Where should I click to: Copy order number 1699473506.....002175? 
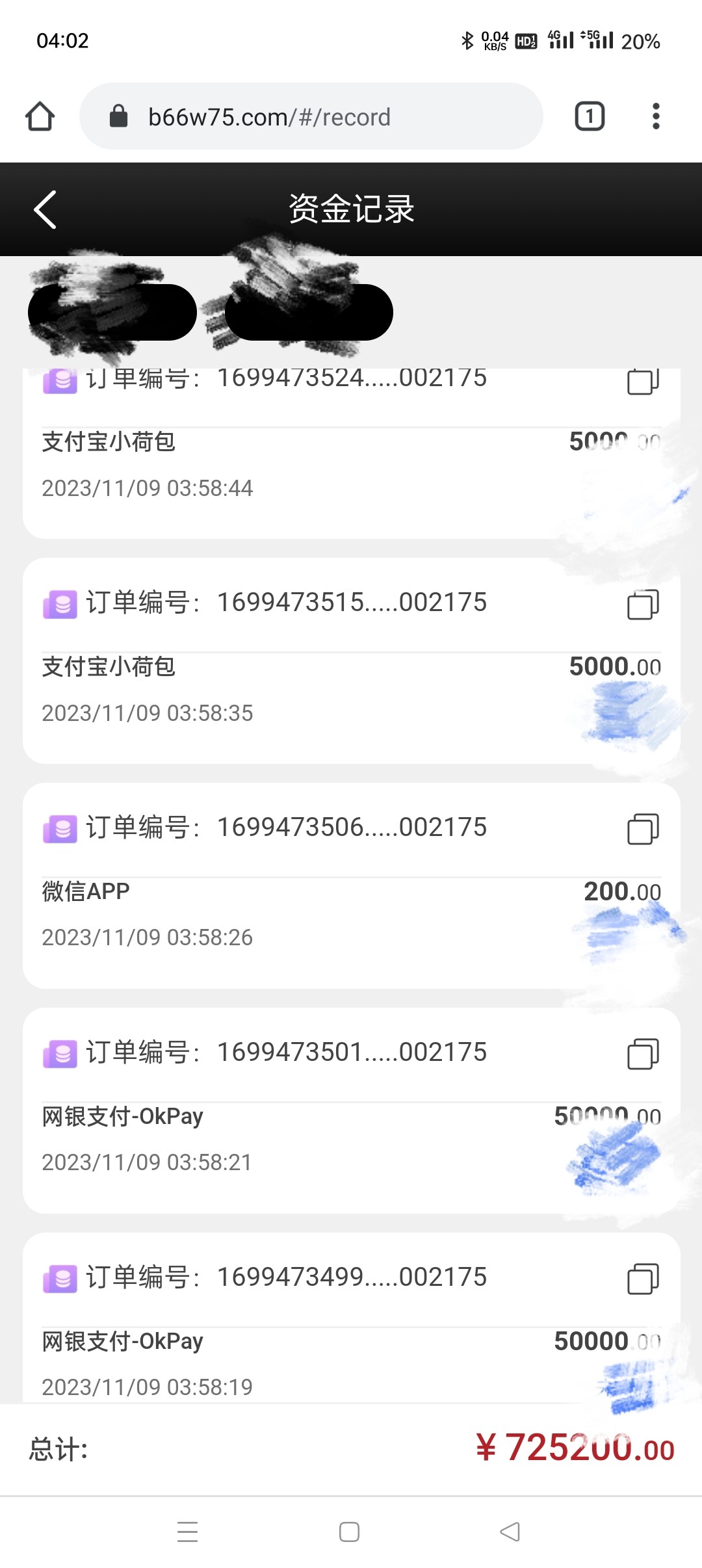coord(642,830)
